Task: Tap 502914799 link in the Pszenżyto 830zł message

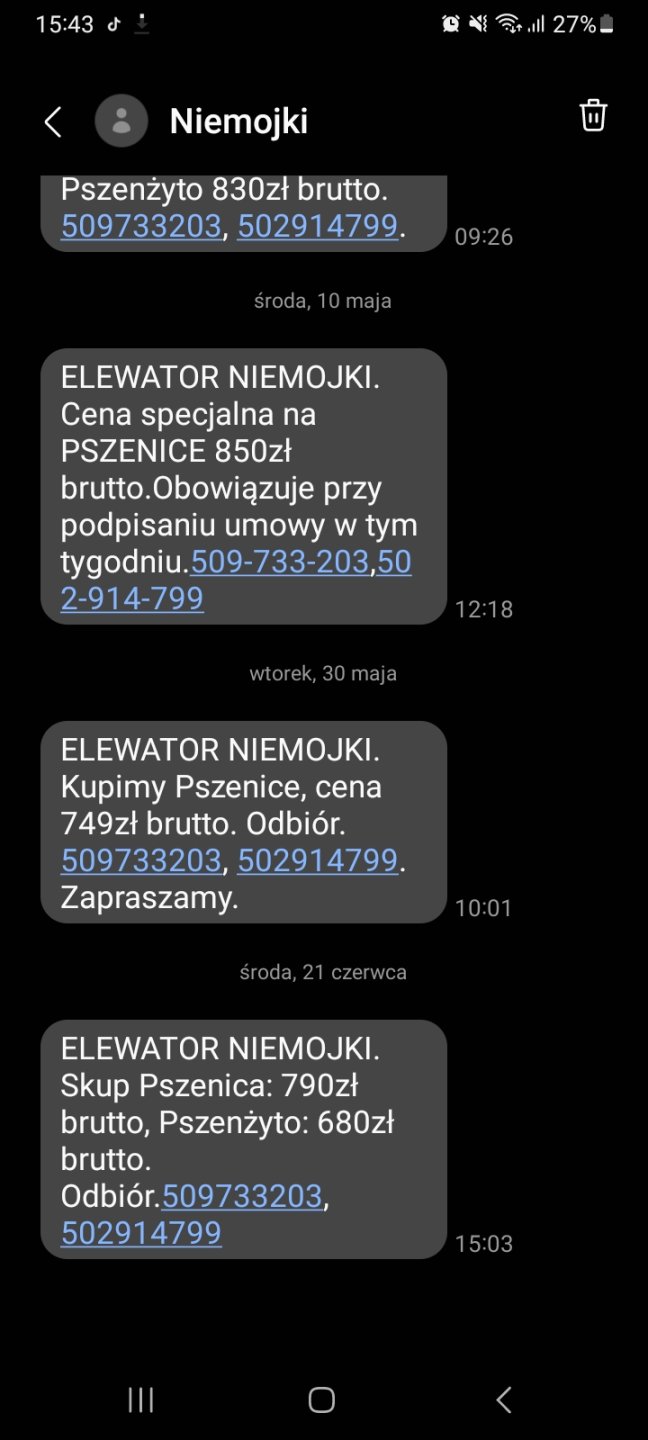Action: tap(318, 226)
